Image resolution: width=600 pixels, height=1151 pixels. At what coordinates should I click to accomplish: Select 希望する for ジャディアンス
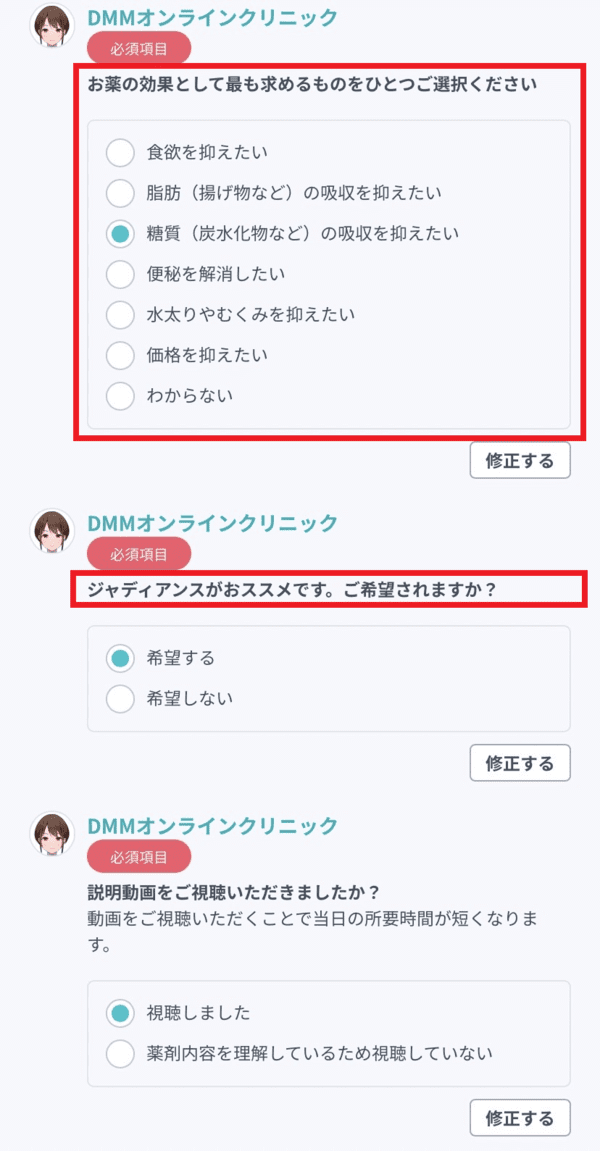[x=120, y=658]
